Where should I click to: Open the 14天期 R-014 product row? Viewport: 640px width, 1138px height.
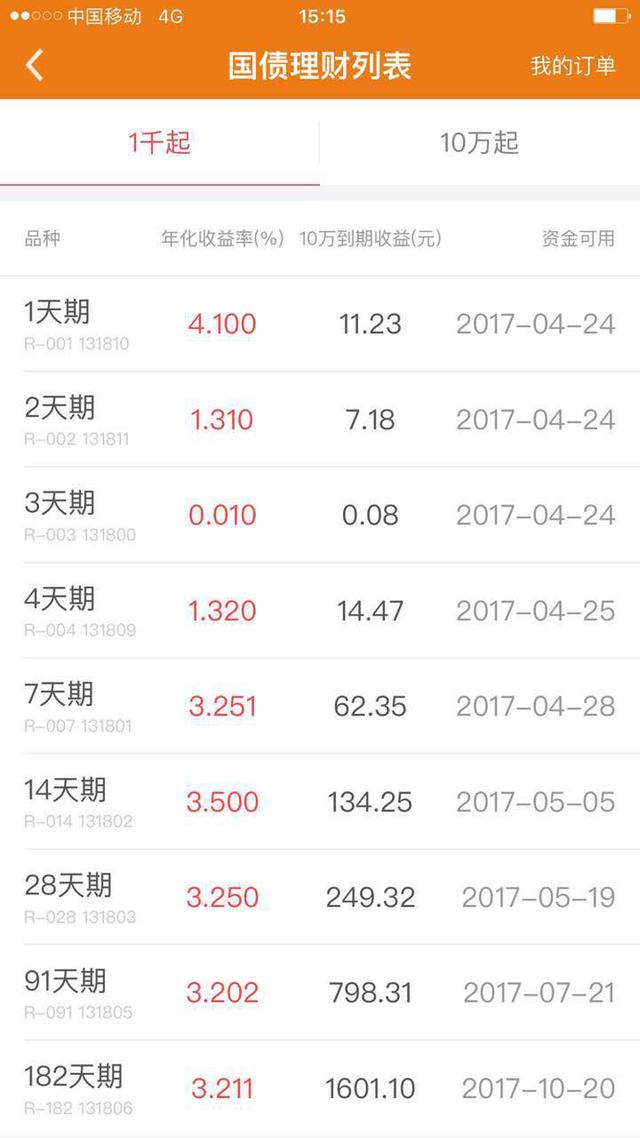[x=320, y=802]
